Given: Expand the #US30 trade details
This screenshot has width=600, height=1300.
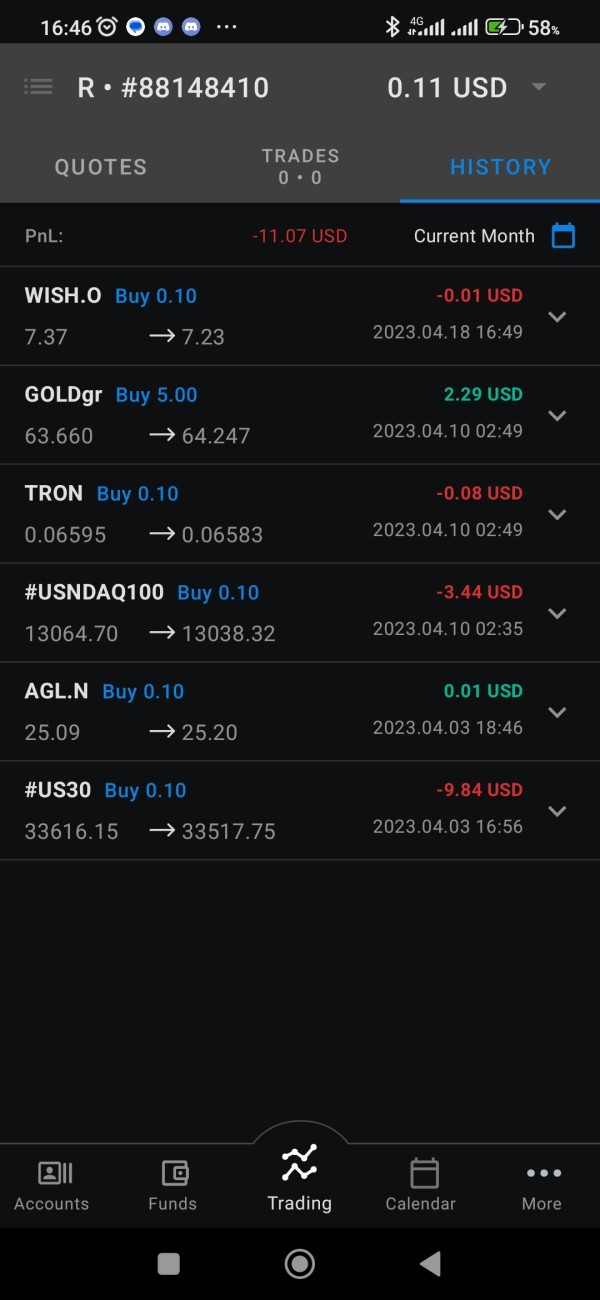Looking at the screenshot, I should click(557, 811).
